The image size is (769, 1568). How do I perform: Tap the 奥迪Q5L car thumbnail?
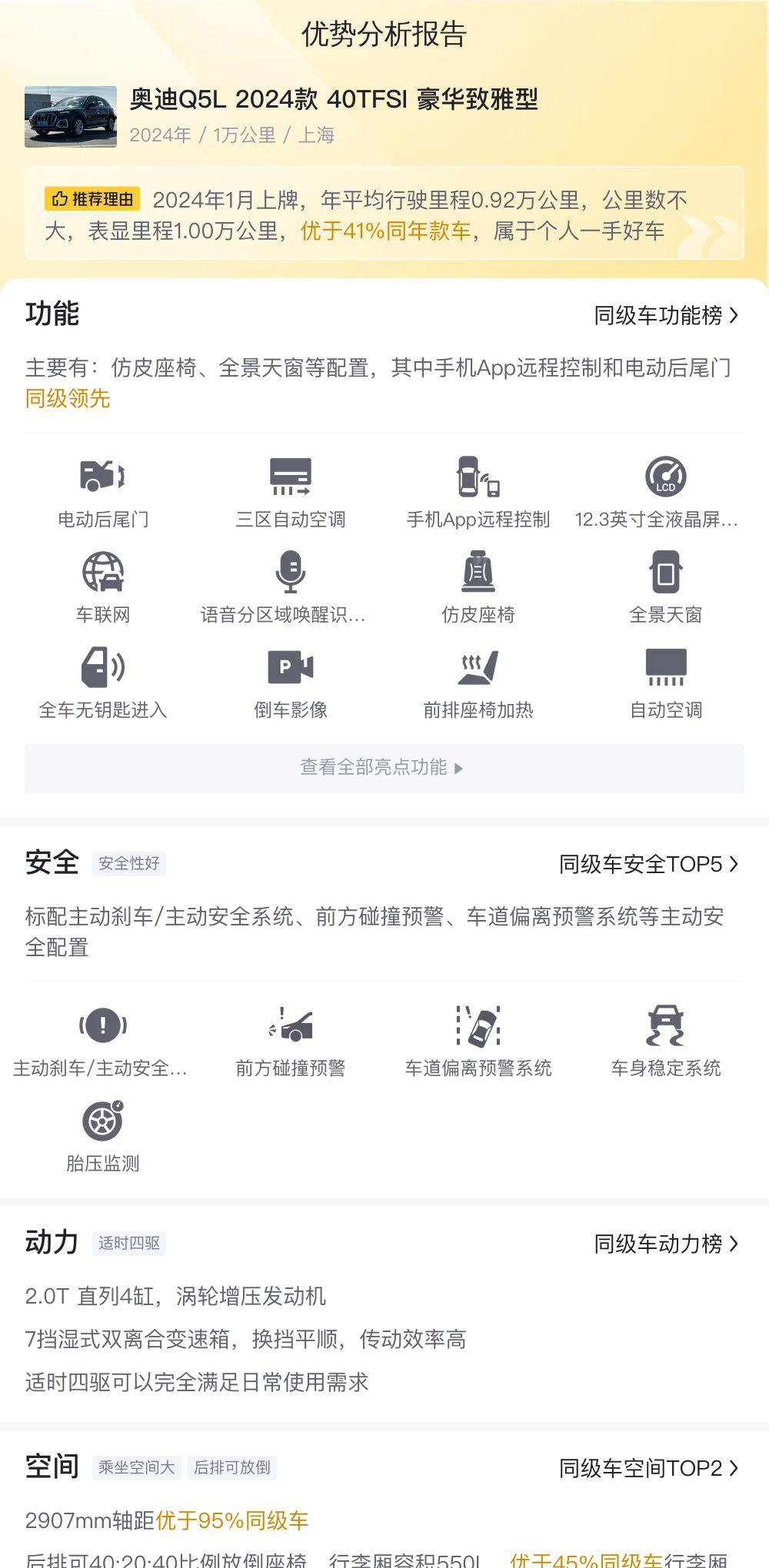coord(71,117)
